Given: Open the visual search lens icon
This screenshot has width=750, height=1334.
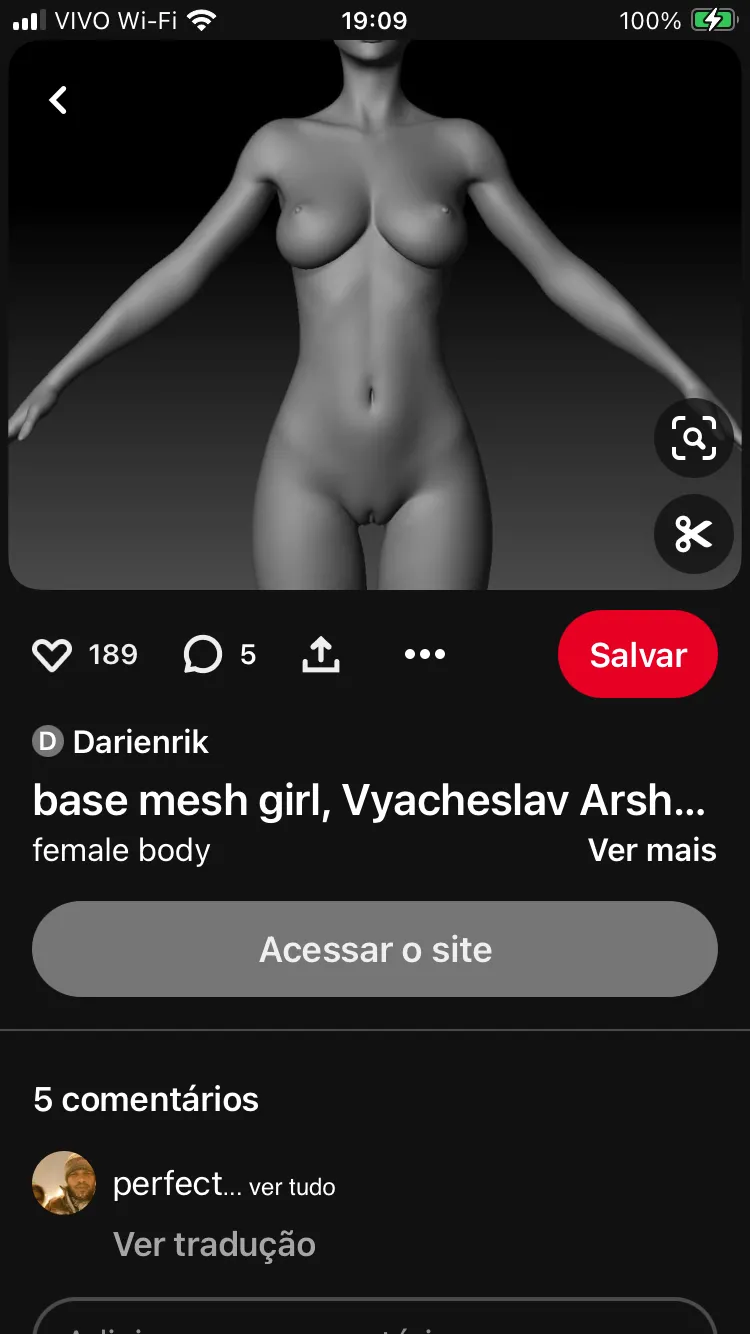Looking at the screenshot, I should tap(694, 438).
